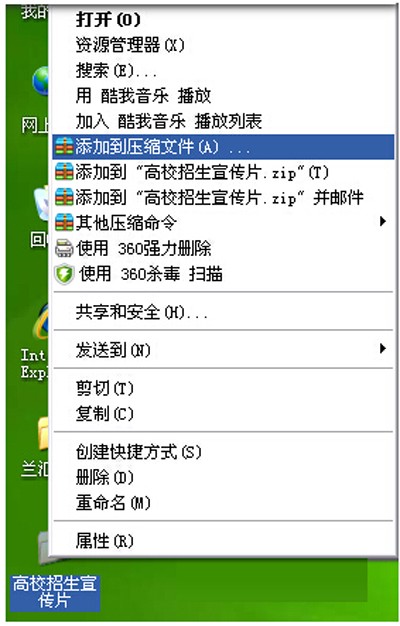Image resolution: width=400 pixels, height=626 pixels.
Task: Choose 删除(D) from the menu
Action: click(x=223, y=477)
